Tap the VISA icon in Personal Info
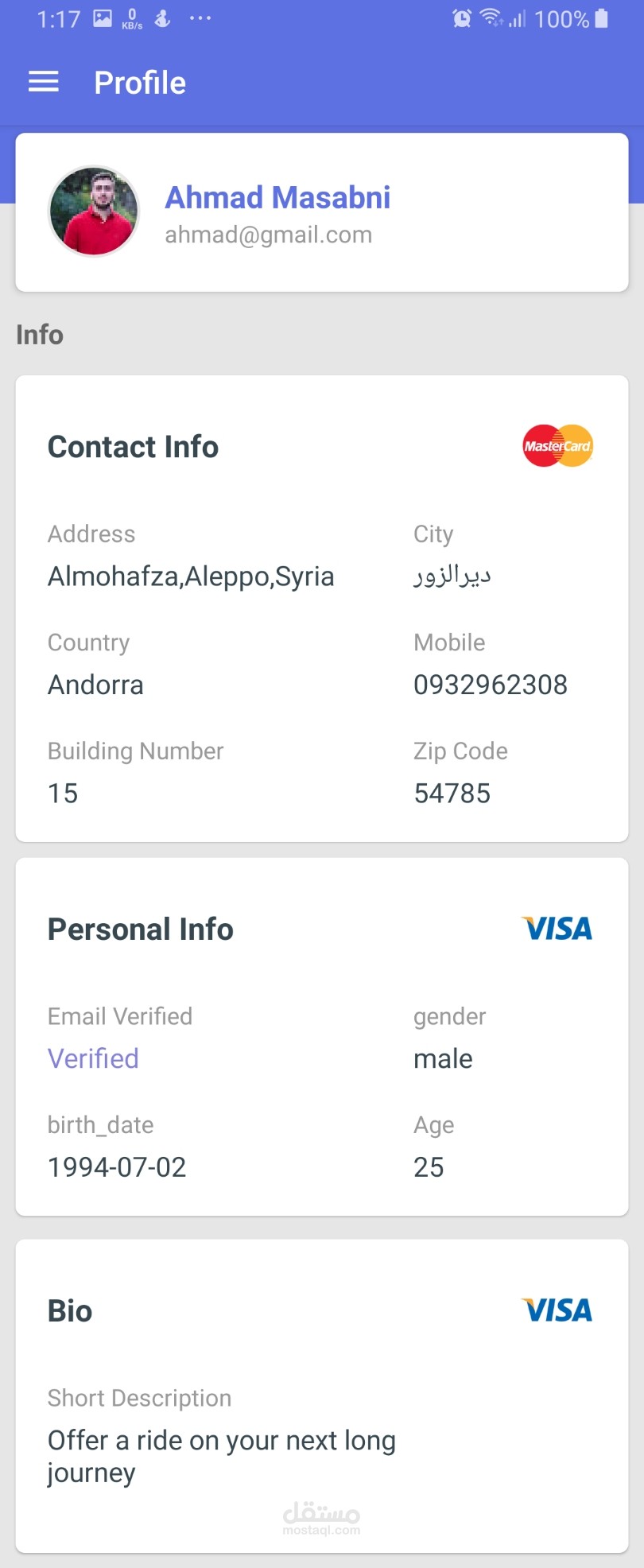The width and height of the screenshot is (644, 1568). click(557, 929)
